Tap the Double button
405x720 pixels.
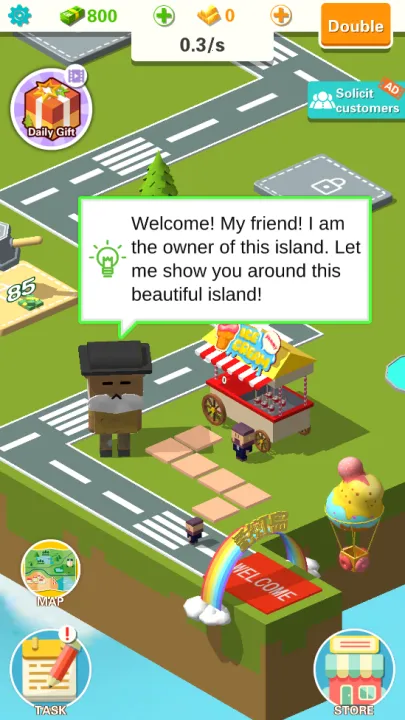pyautogui.click(x=356, y=25)
